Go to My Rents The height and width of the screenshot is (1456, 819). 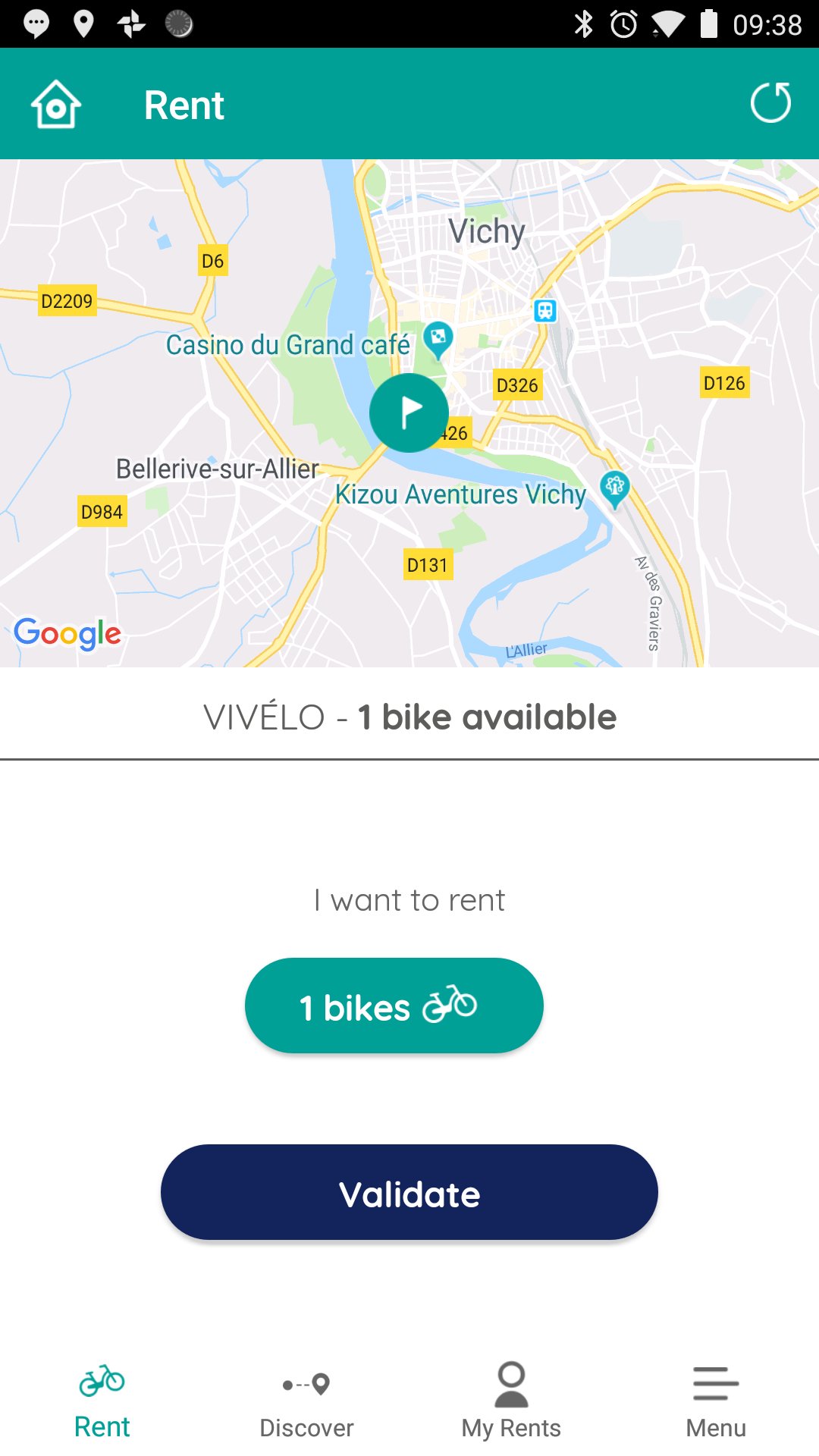511,1401
